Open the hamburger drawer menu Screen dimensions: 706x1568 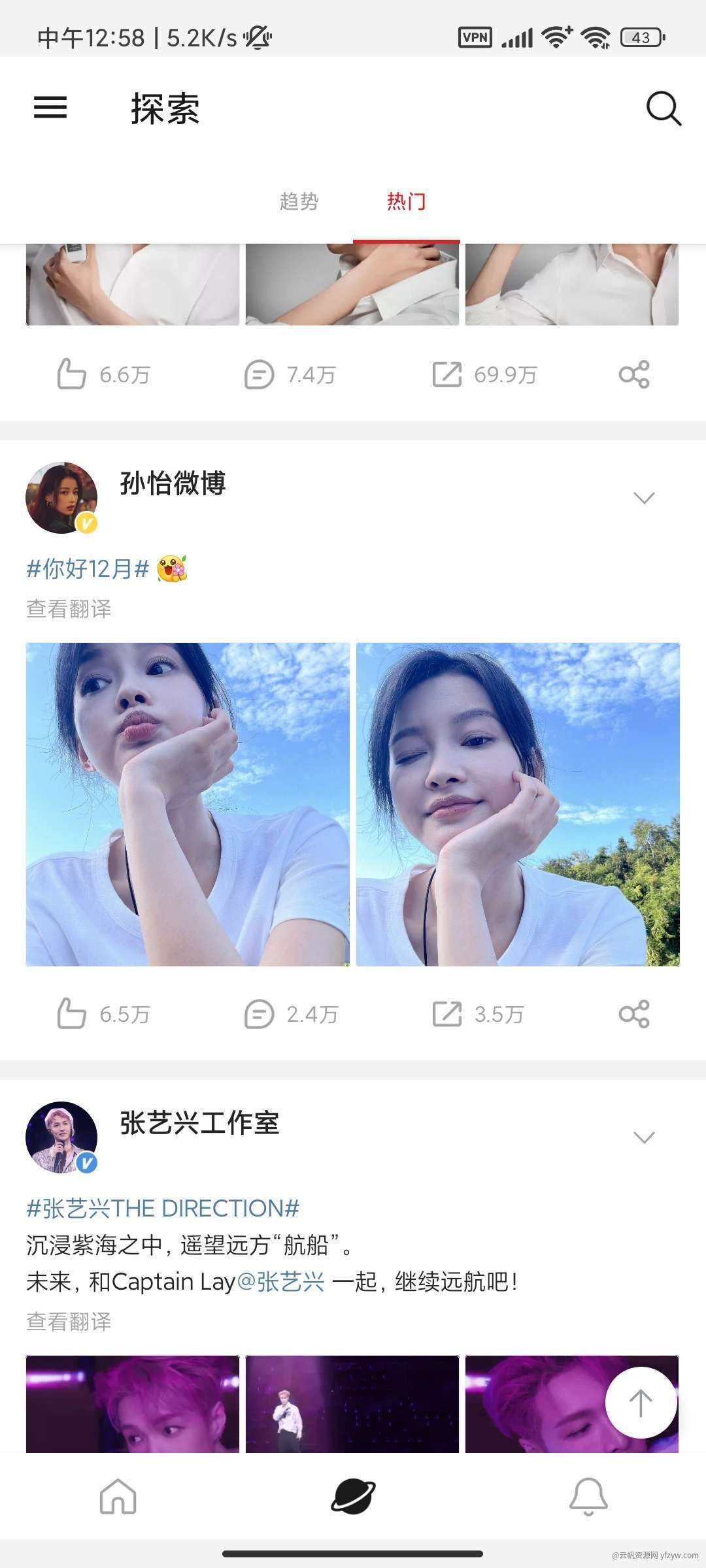[x=50, y=108]
